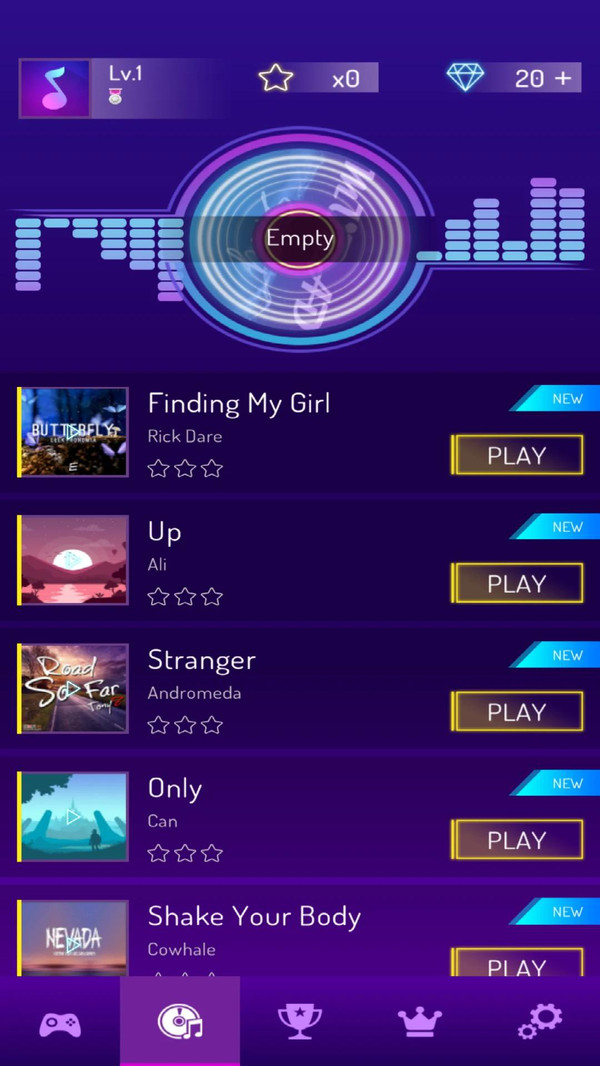Viewport: 600px width, 1066px height.
Task: Preview the Up album cover
Action: (x=74, y=560)
